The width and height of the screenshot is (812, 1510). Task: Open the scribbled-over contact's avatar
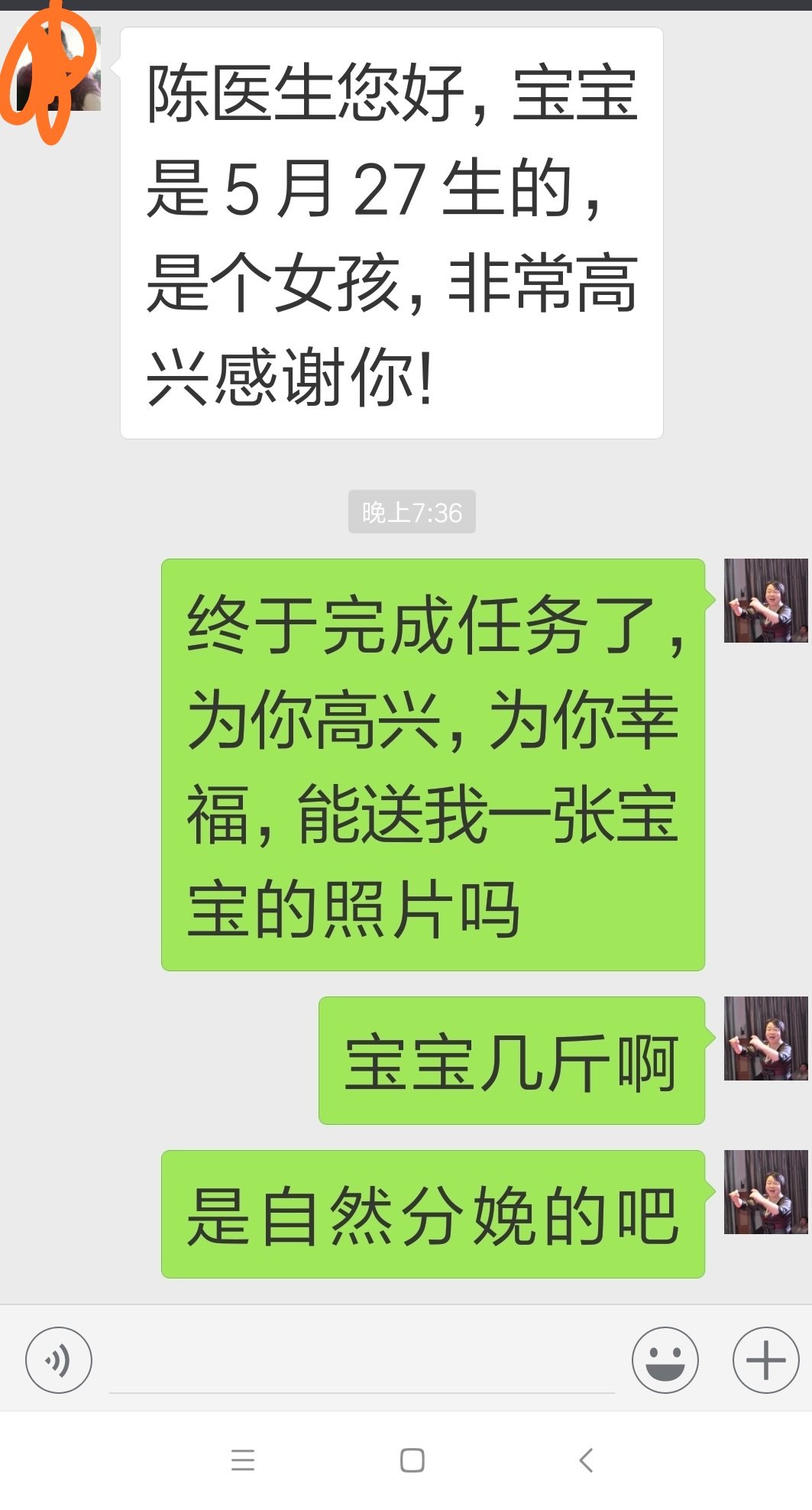pos(58,69)
